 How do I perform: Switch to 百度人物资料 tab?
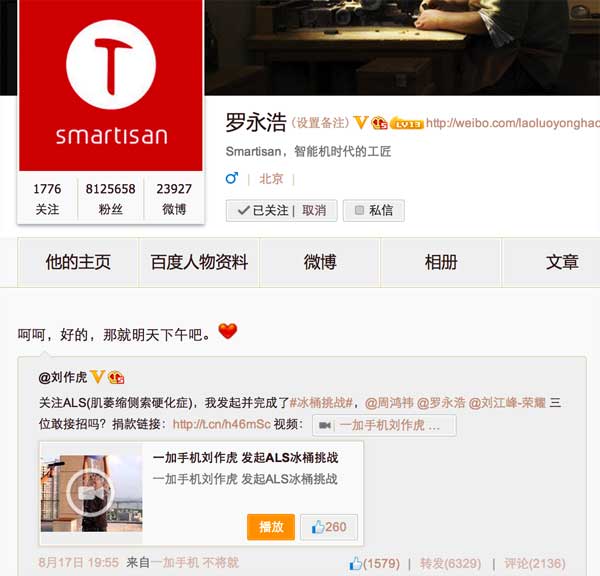tap(199, 263)
